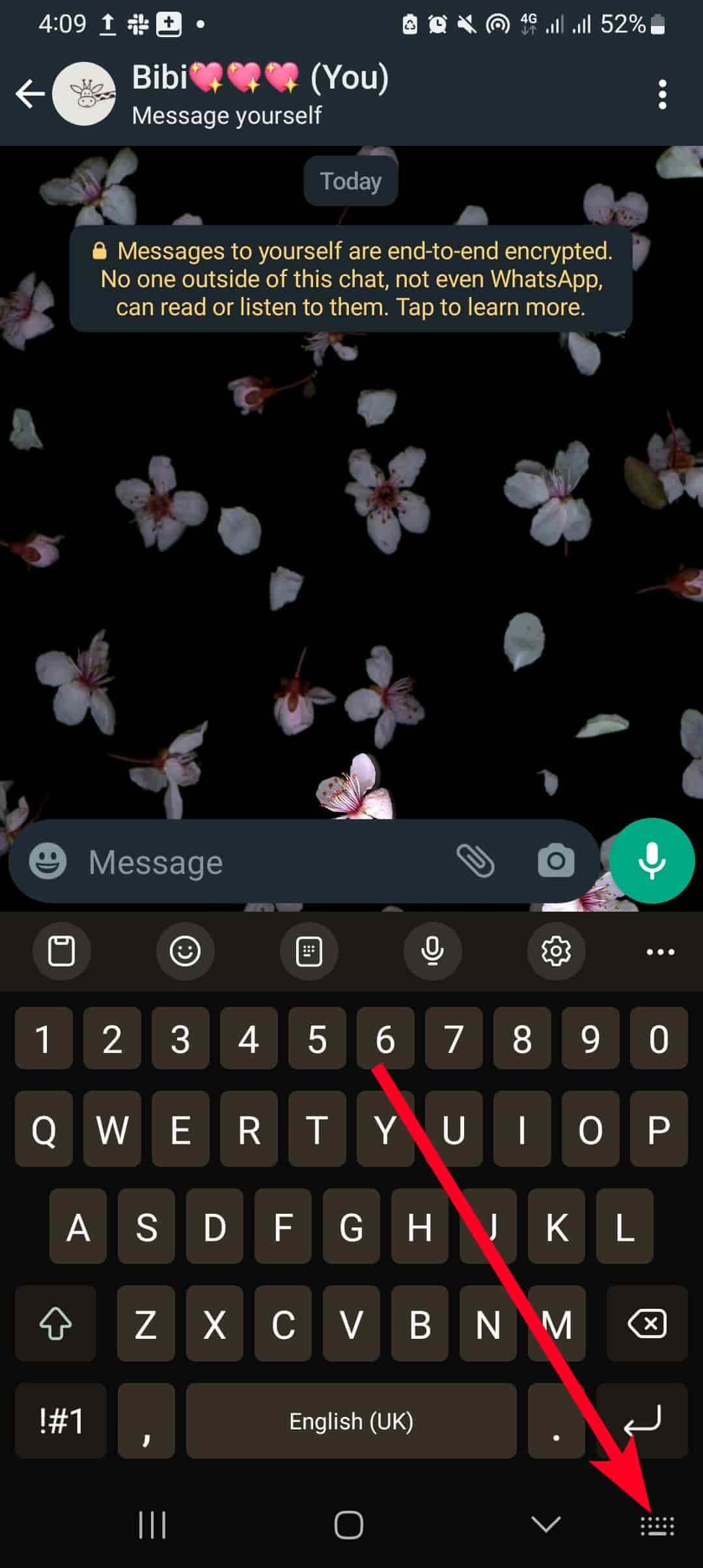Viewport: 703px width, 1568px height.
Task: Record a voice message
Action: (x=652, y=860)
